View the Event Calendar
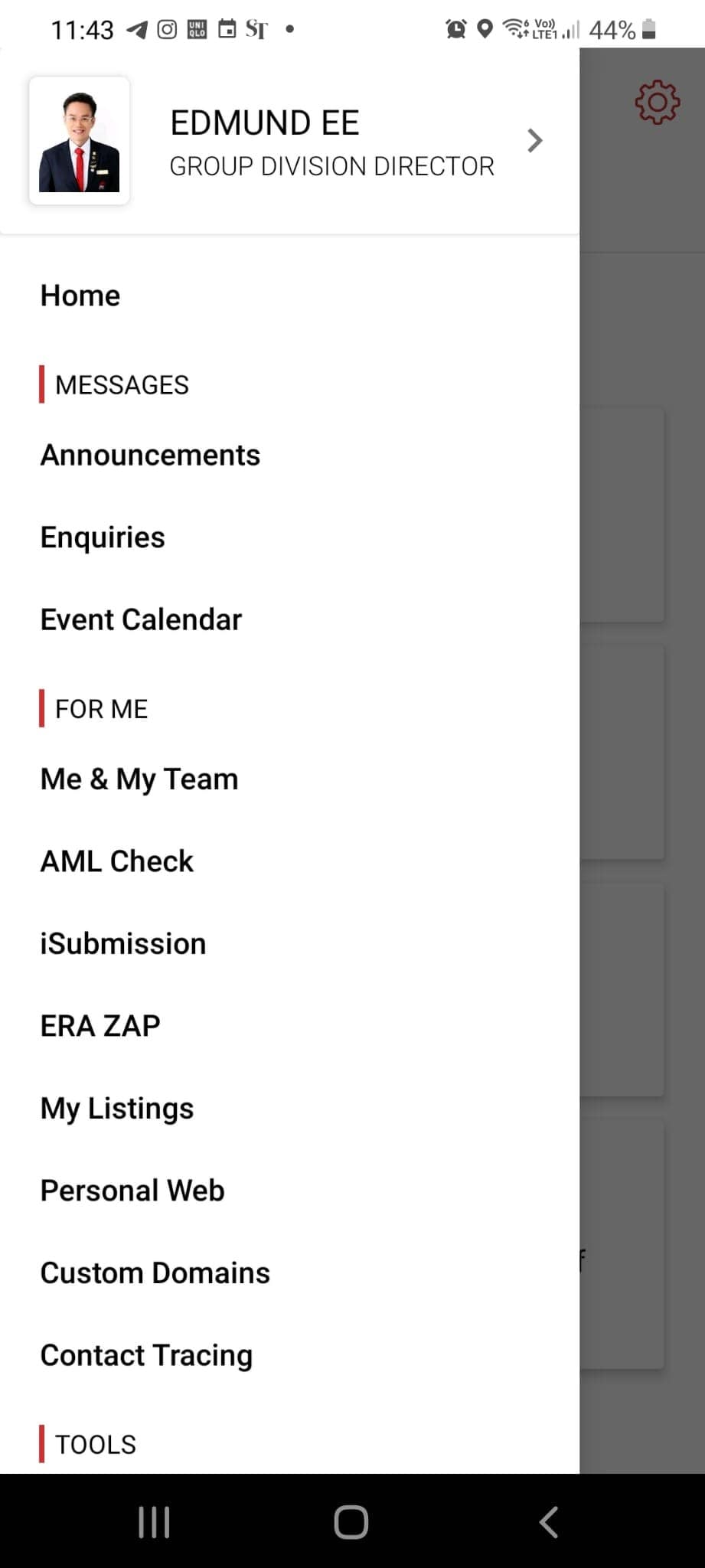Screen dimensions: 705x1568 click(x=141, y=619)
